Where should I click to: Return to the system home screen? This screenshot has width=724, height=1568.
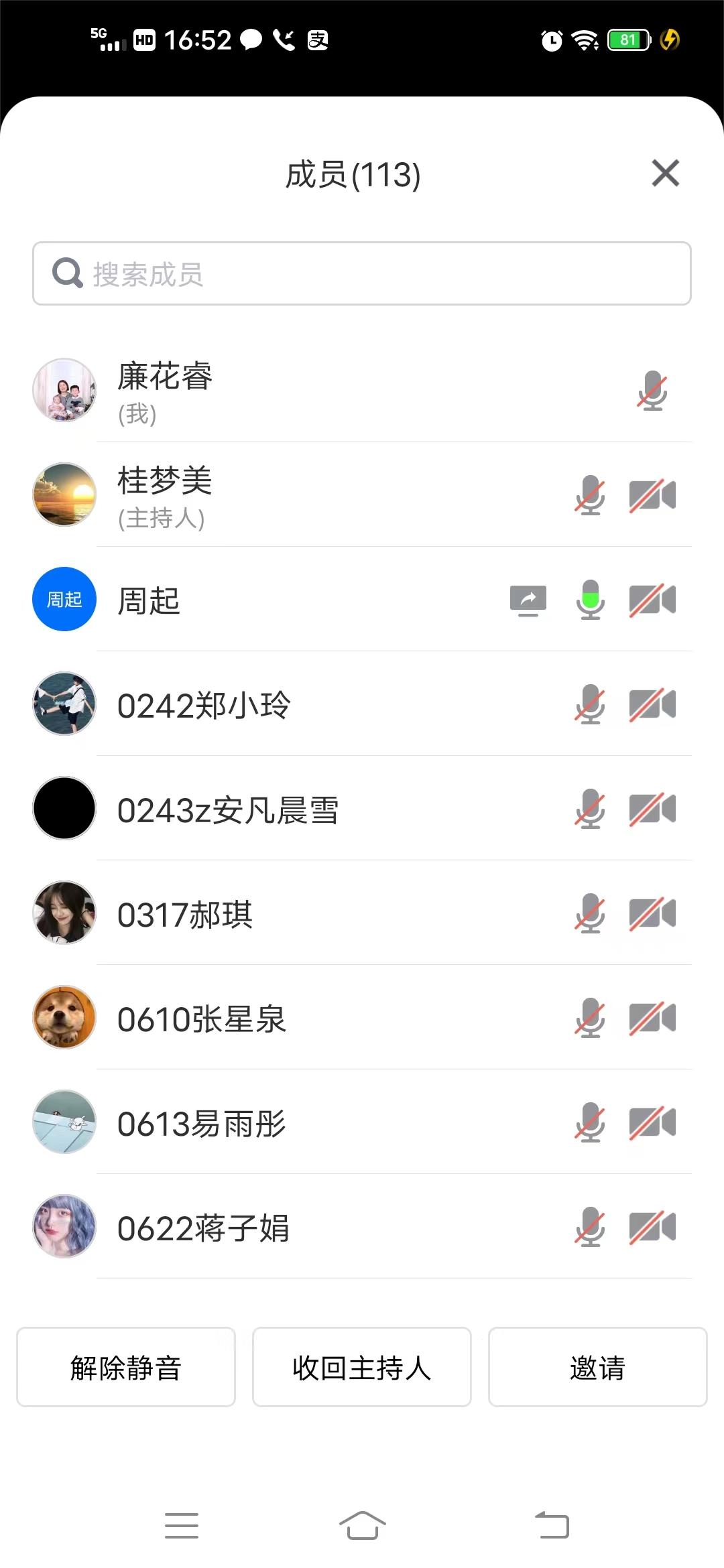click(x=362, y=1525)
